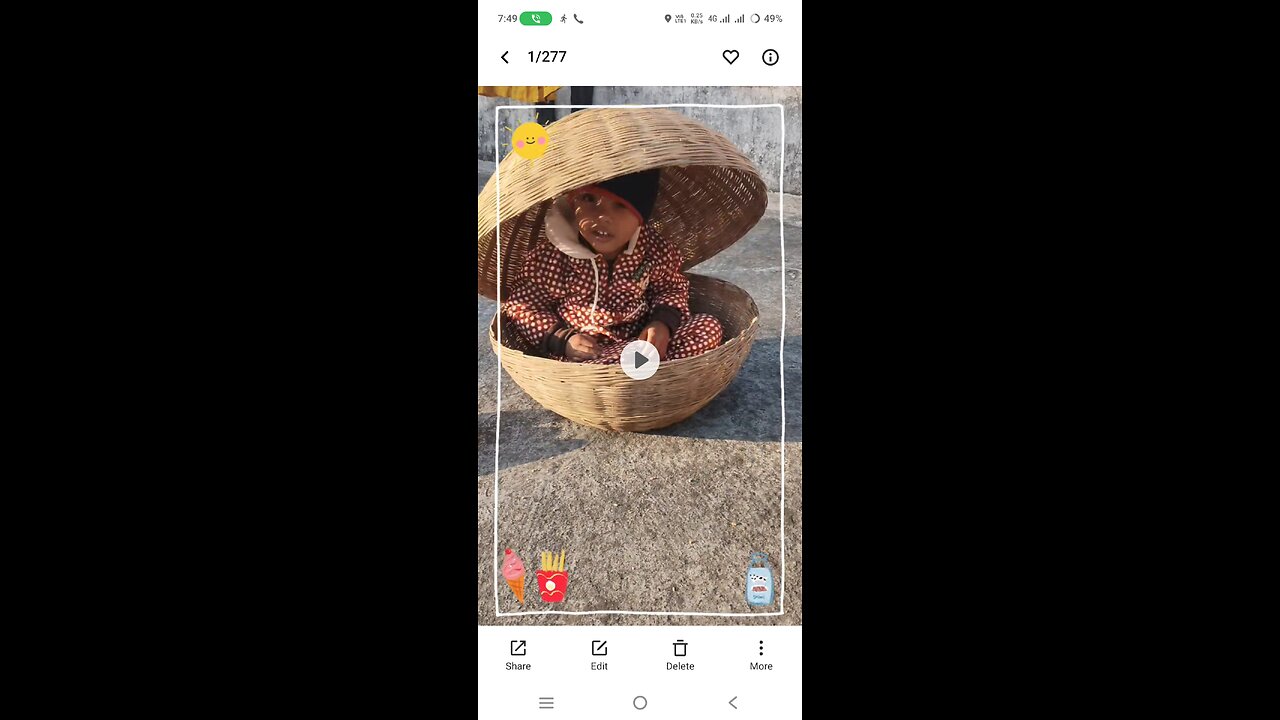Mark this video as favorite
This screenshot has width=1280, height=720.
click(731, 58)
